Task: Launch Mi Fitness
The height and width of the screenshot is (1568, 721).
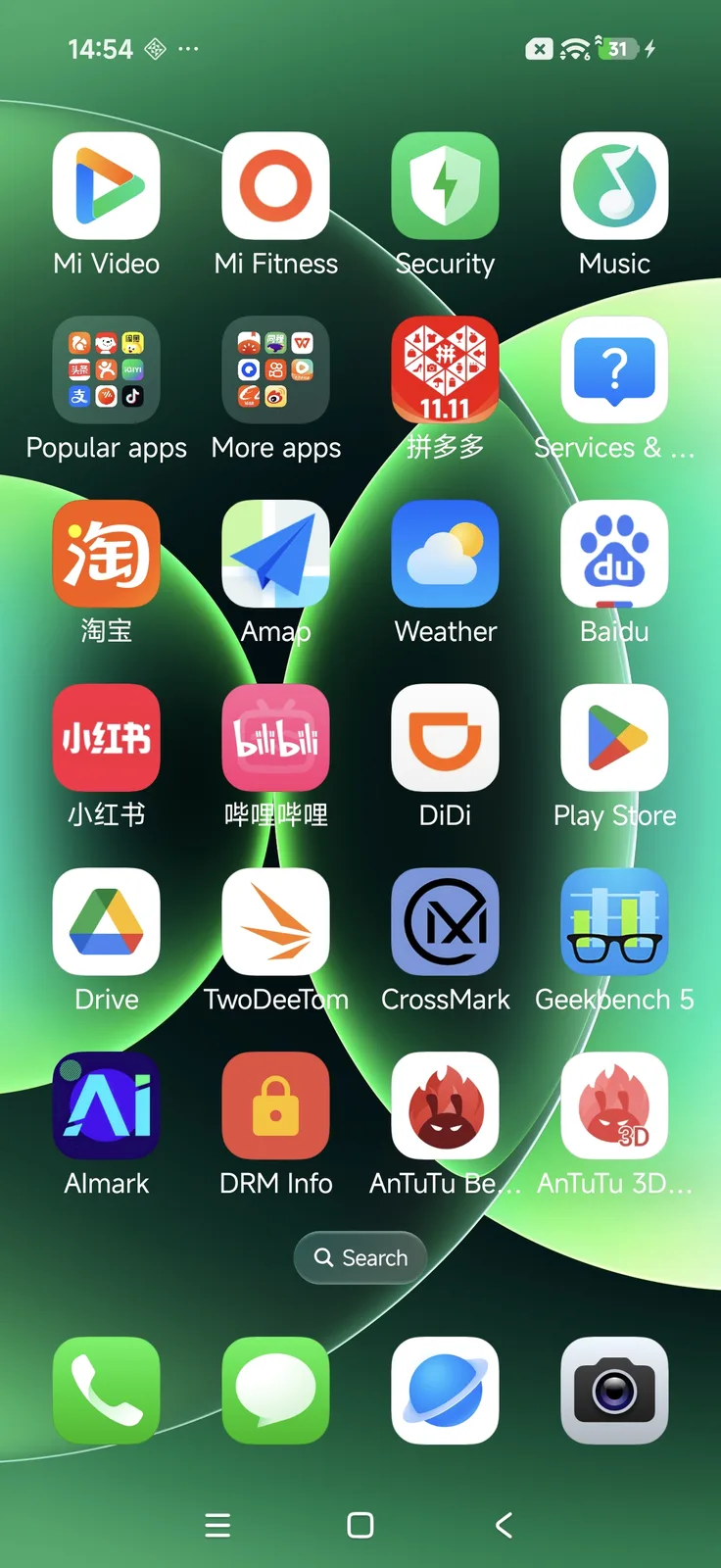Action: click(x=275, y=186)
